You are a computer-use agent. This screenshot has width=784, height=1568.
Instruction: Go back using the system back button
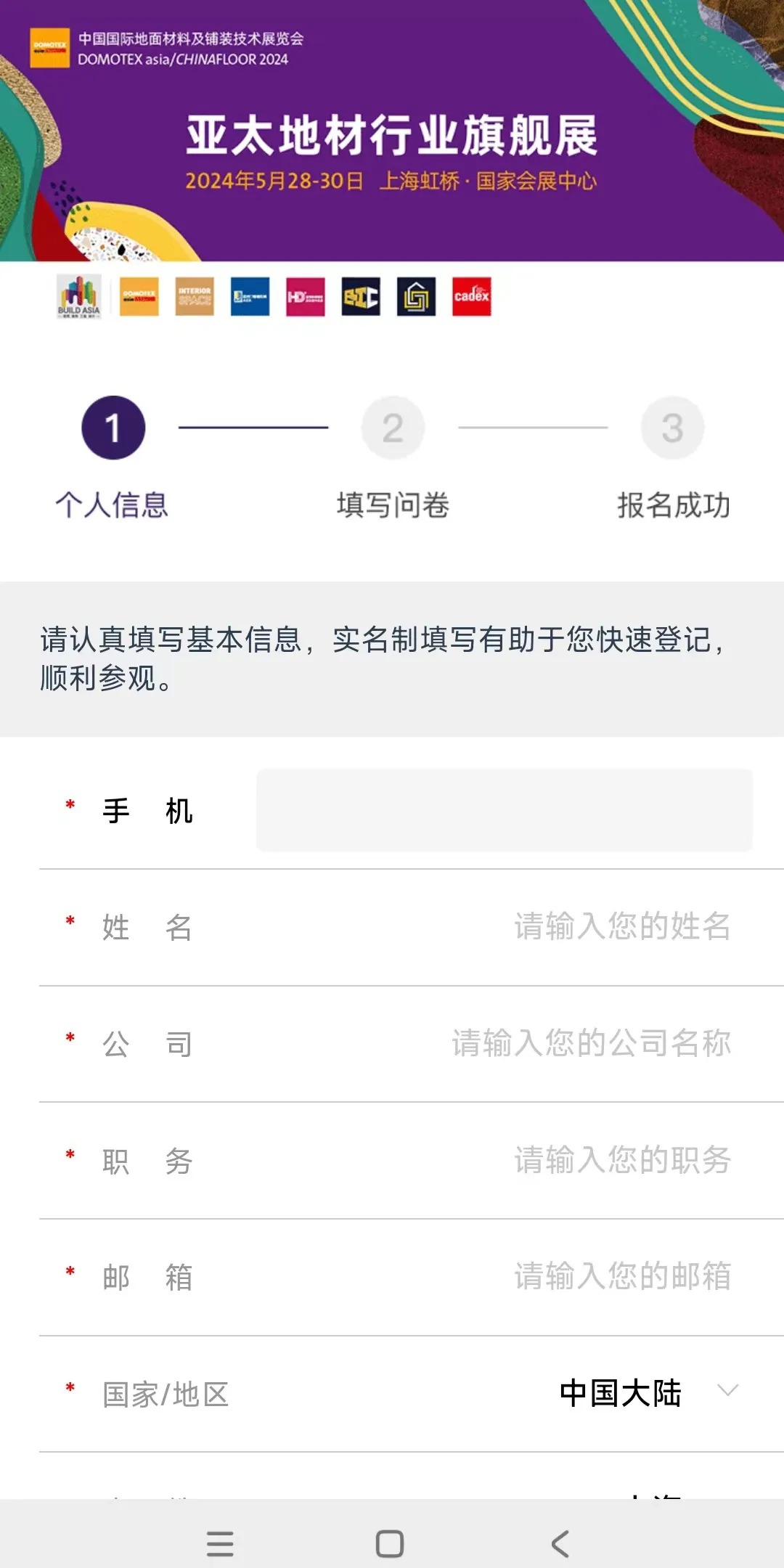(560, 1543)
